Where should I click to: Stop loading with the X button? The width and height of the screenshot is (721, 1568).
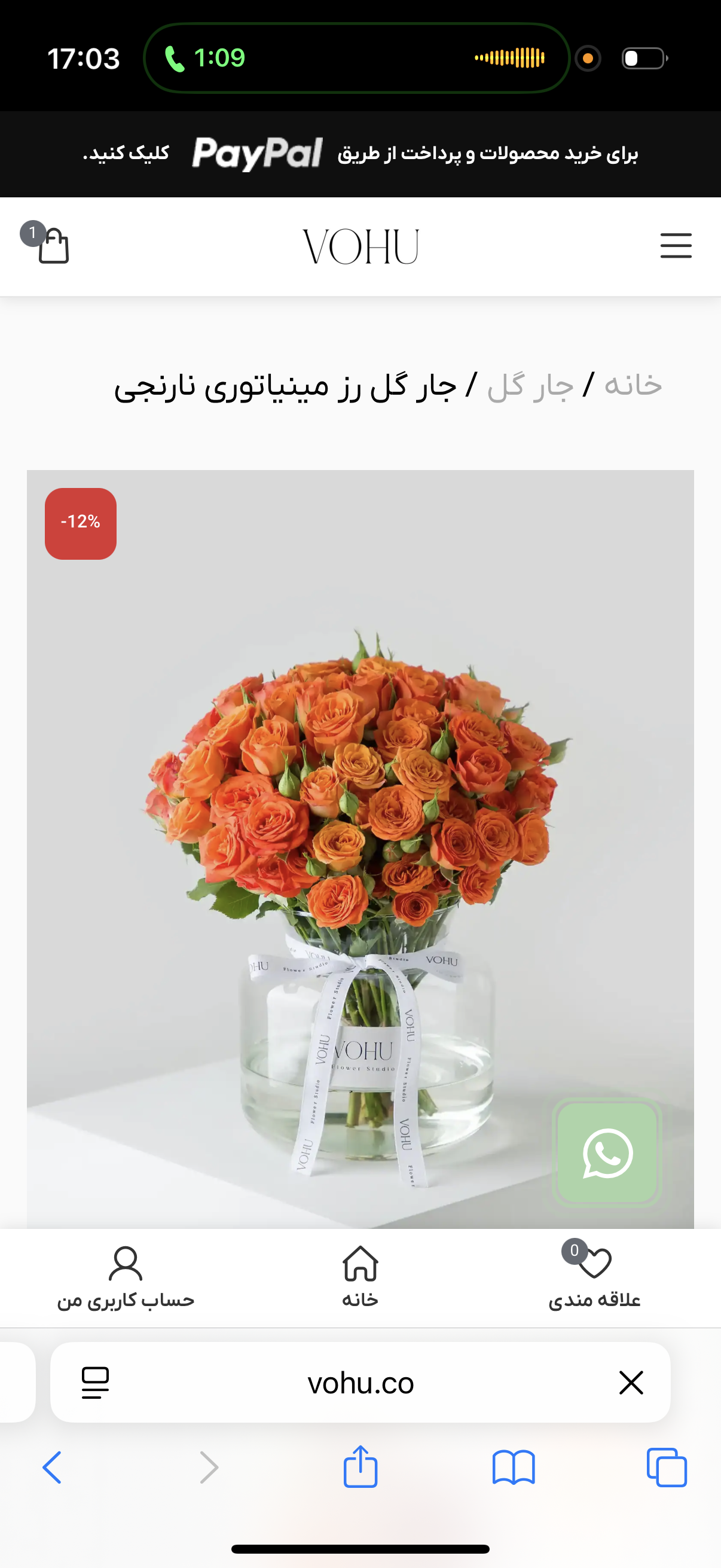(x=631, y=1383)
